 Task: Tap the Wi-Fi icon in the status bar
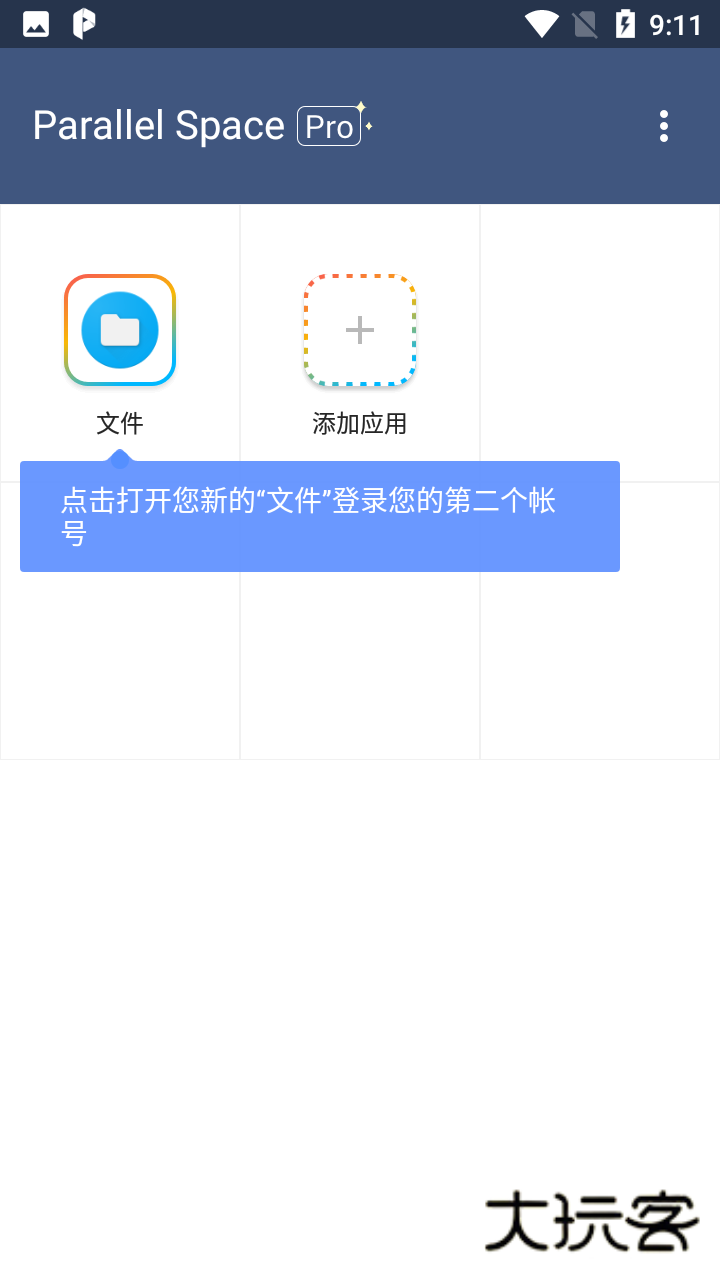pyautogui.click(x=541, y=23)
